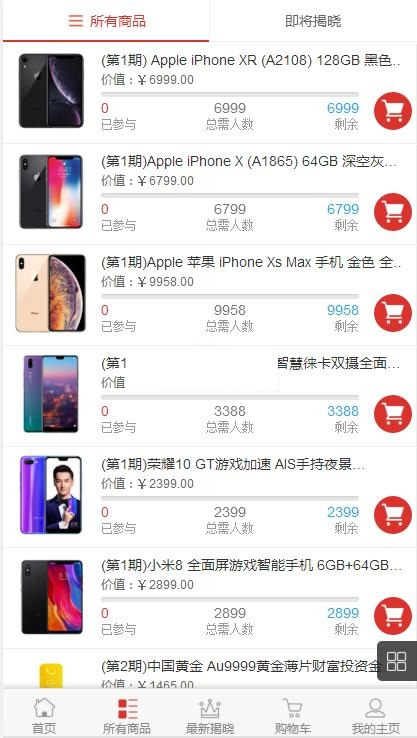The image size is (417, 738).
Task: View the 小米8 phone image
Action: pos(52,596)
